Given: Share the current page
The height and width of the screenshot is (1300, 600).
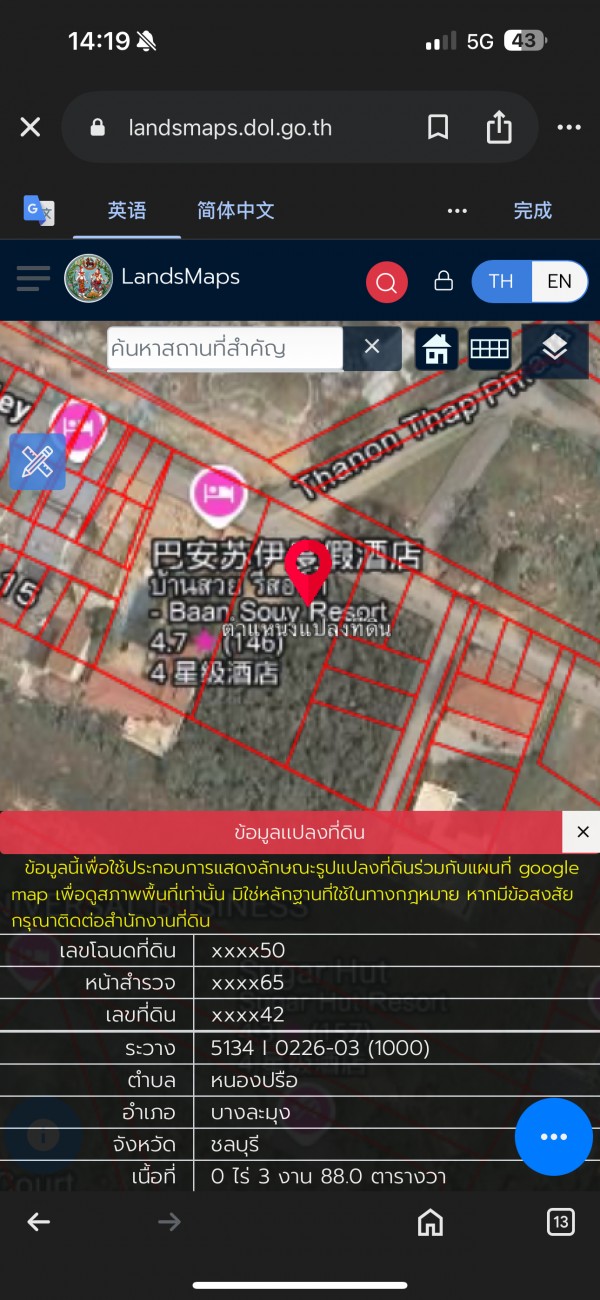Looking at the screenshot, I should click(499, 127).
